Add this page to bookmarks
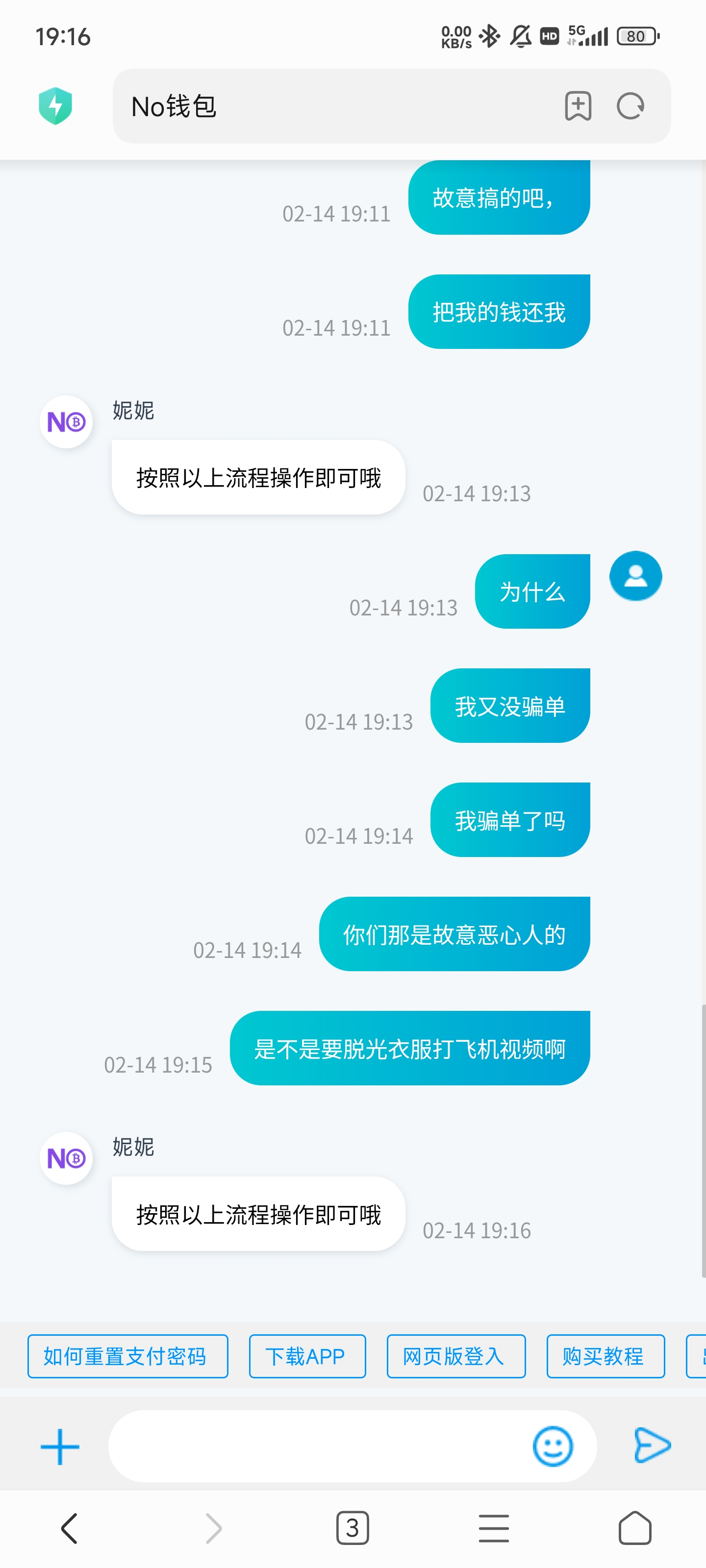This screenshot has height=1568, width=706. pos(578,106)
